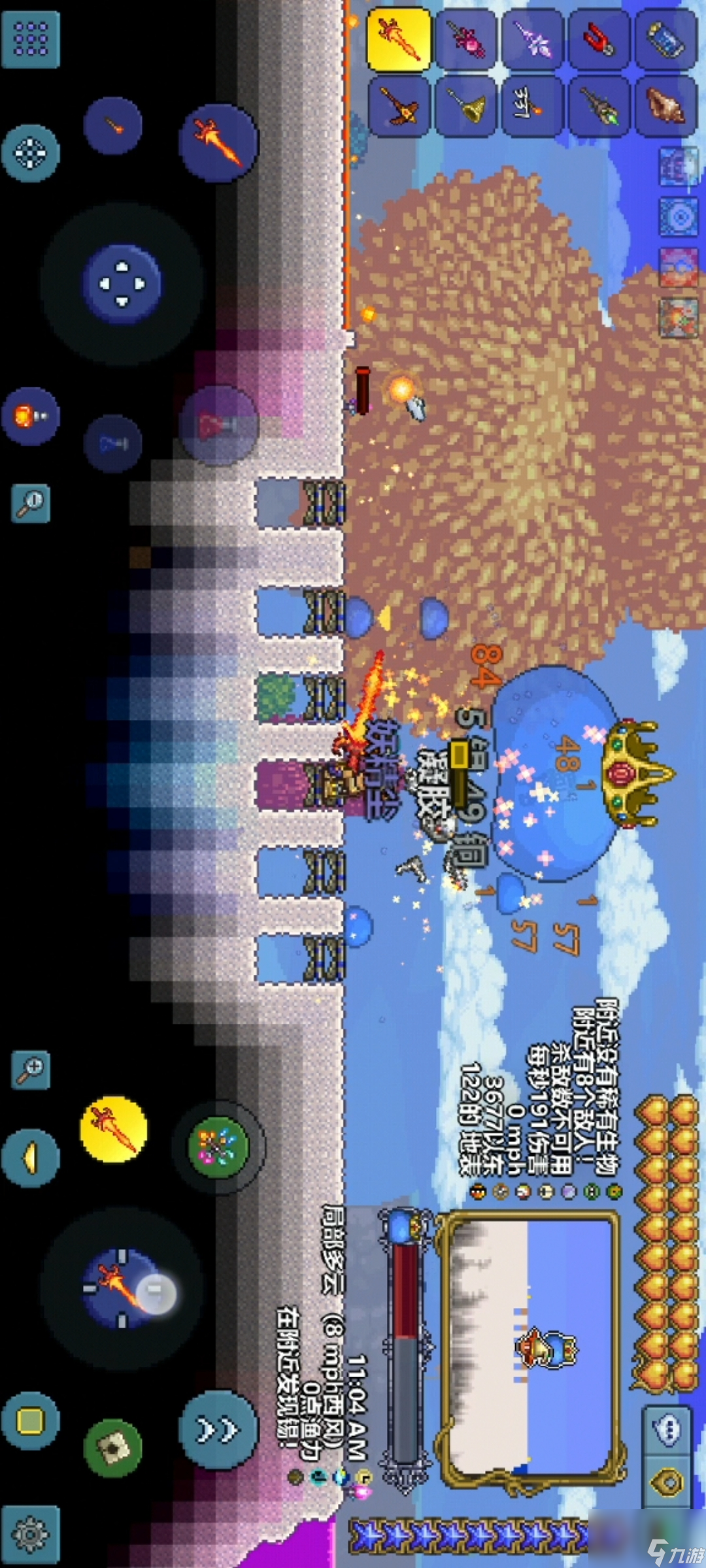The image size is (706, 1568).
Task: Open the settings gear
Action: coord(30,1532)
